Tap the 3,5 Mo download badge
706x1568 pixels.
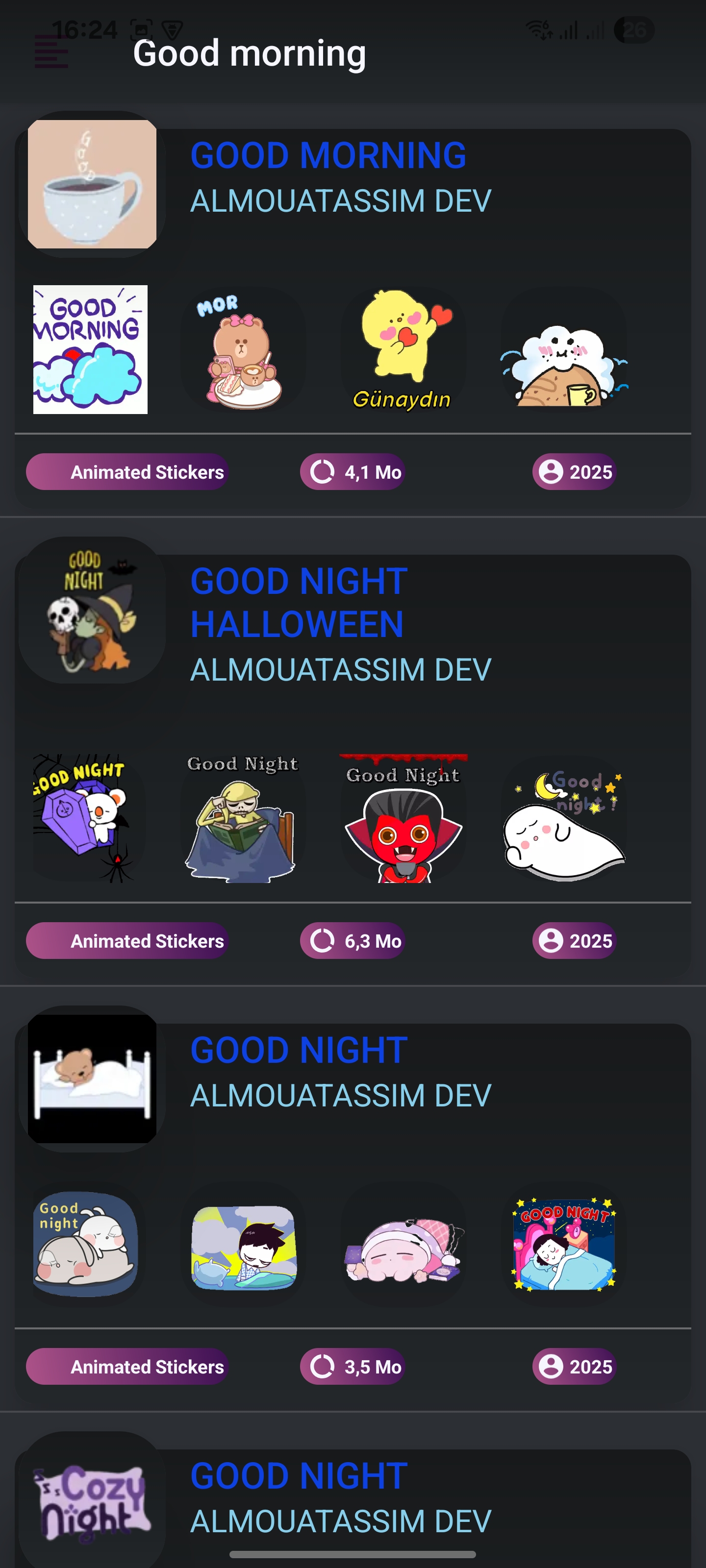[x=352, y=1366]
